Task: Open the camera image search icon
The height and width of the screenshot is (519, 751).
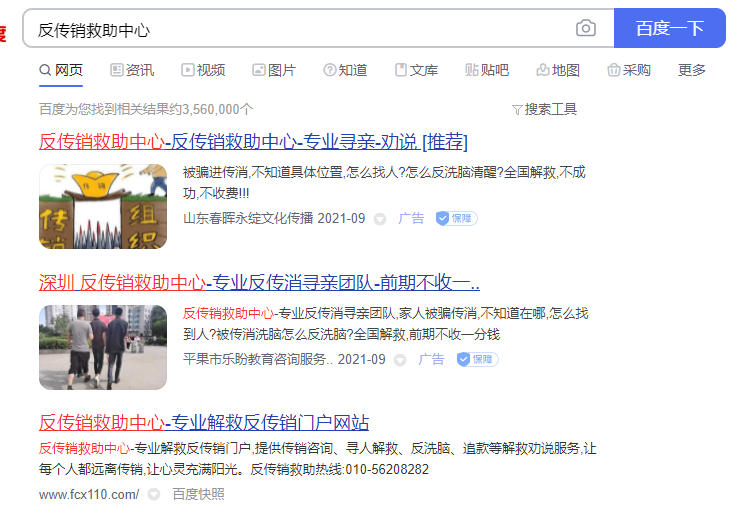Action: 586,29
